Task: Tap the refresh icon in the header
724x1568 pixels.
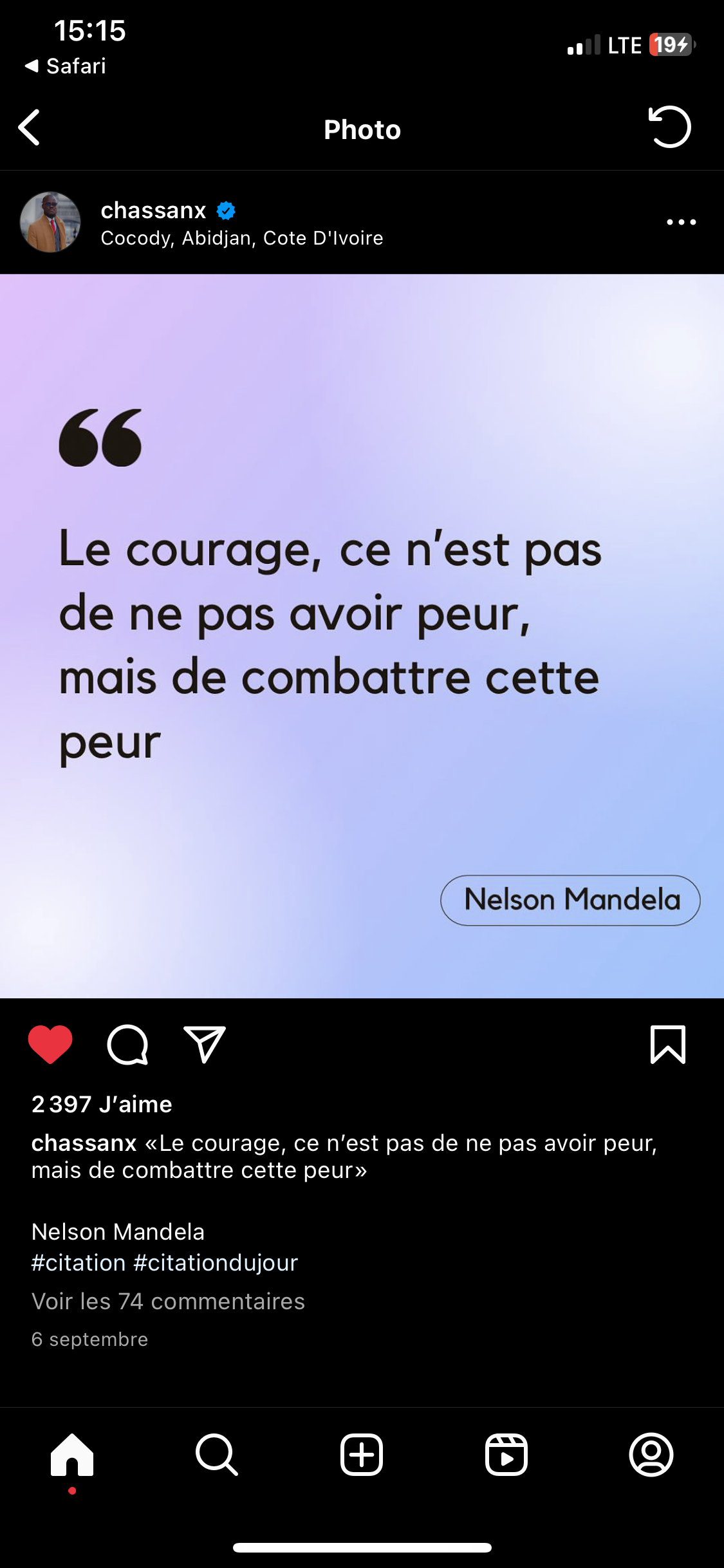Action: click(x=669, y=127)
